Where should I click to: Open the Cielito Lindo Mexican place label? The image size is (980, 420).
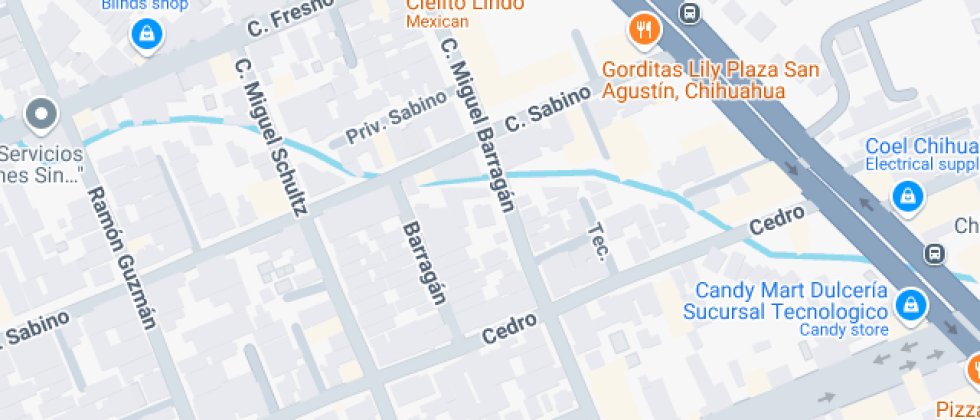465,13
